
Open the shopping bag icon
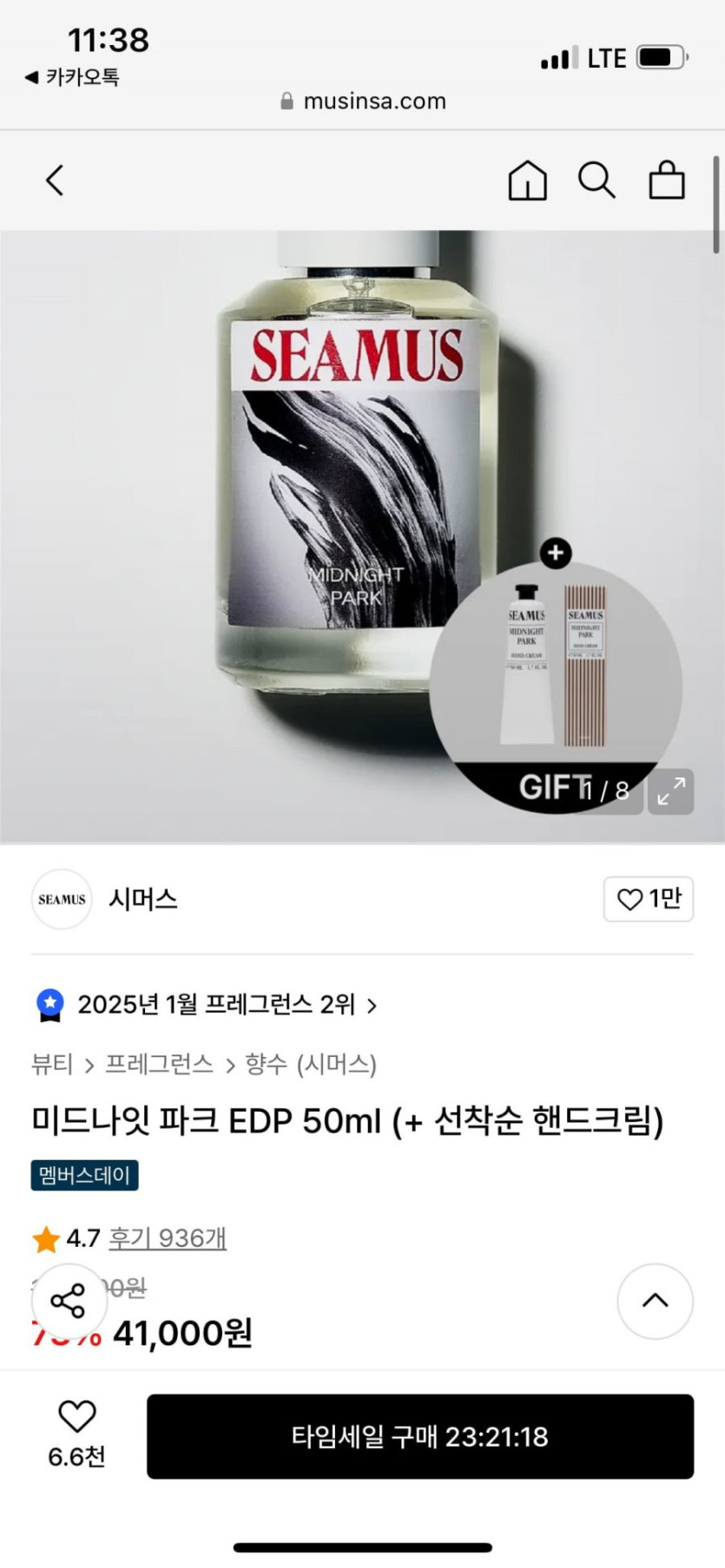pos(667,180)
